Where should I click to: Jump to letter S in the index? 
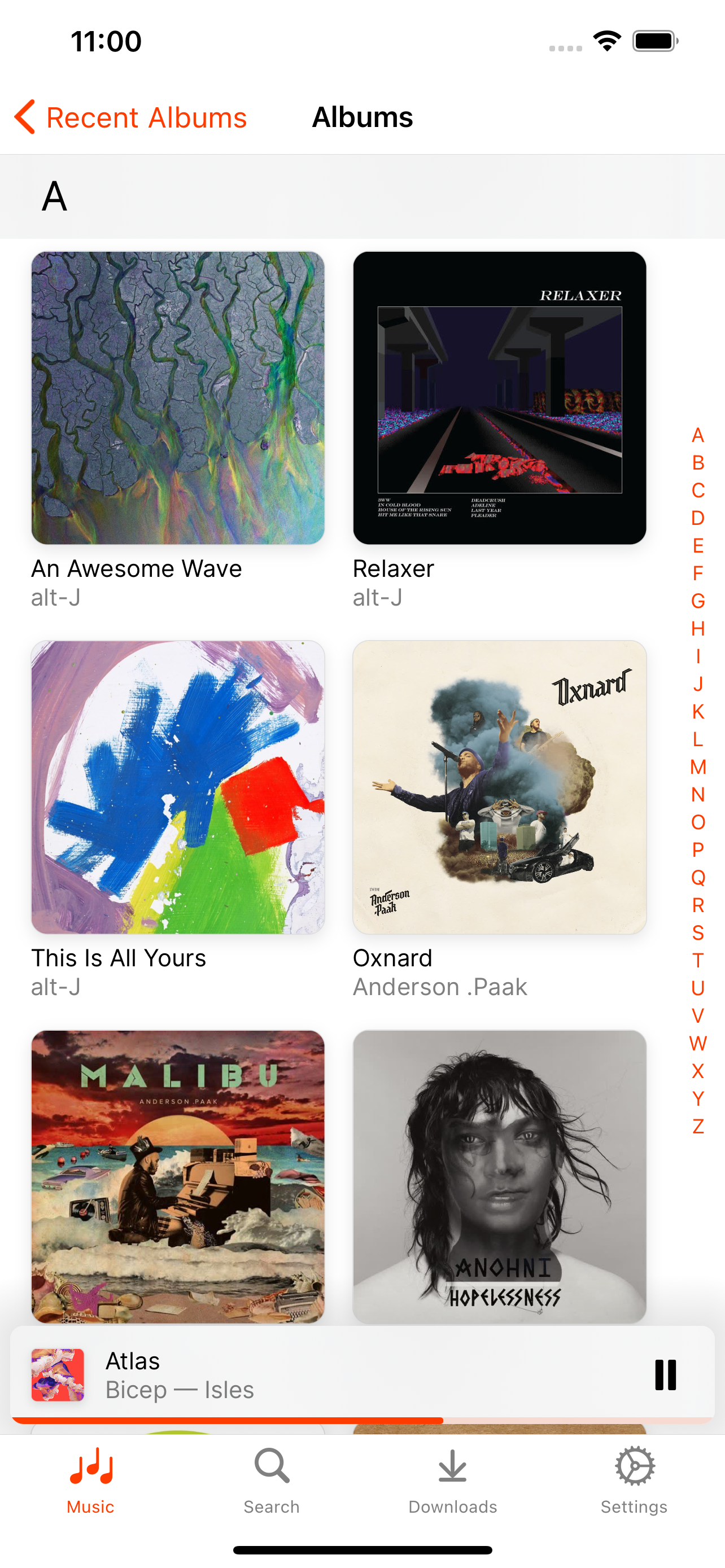point(697,932)
